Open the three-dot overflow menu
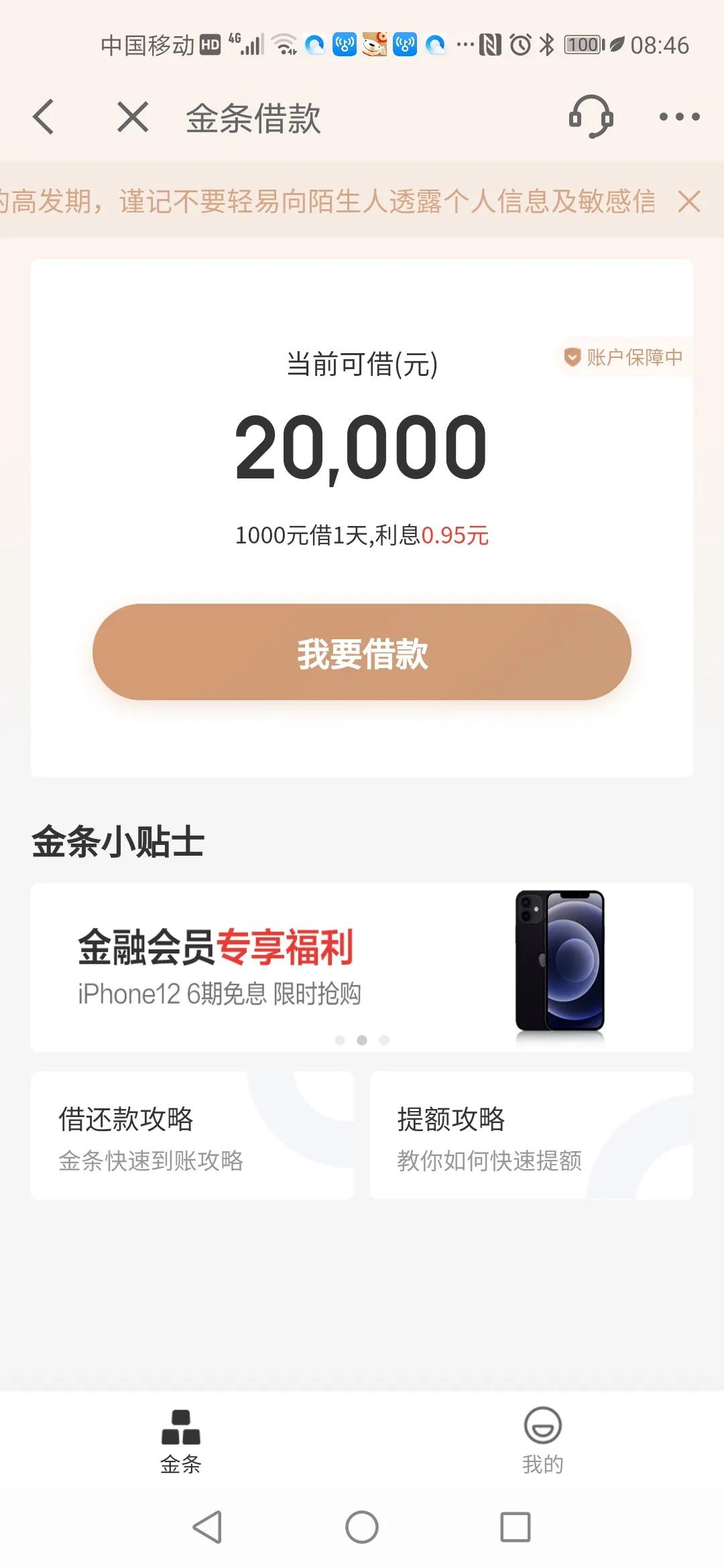The height and width of the screenshot is (1568, 724). pyautogui.click(x=679, y=117)
